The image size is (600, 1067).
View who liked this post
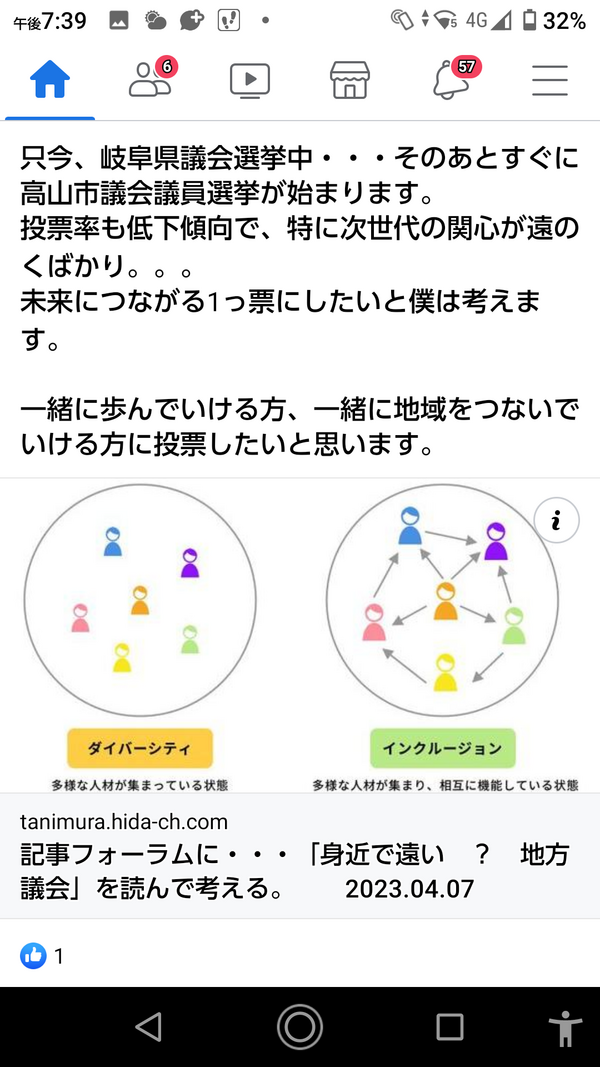click(42, 956)
